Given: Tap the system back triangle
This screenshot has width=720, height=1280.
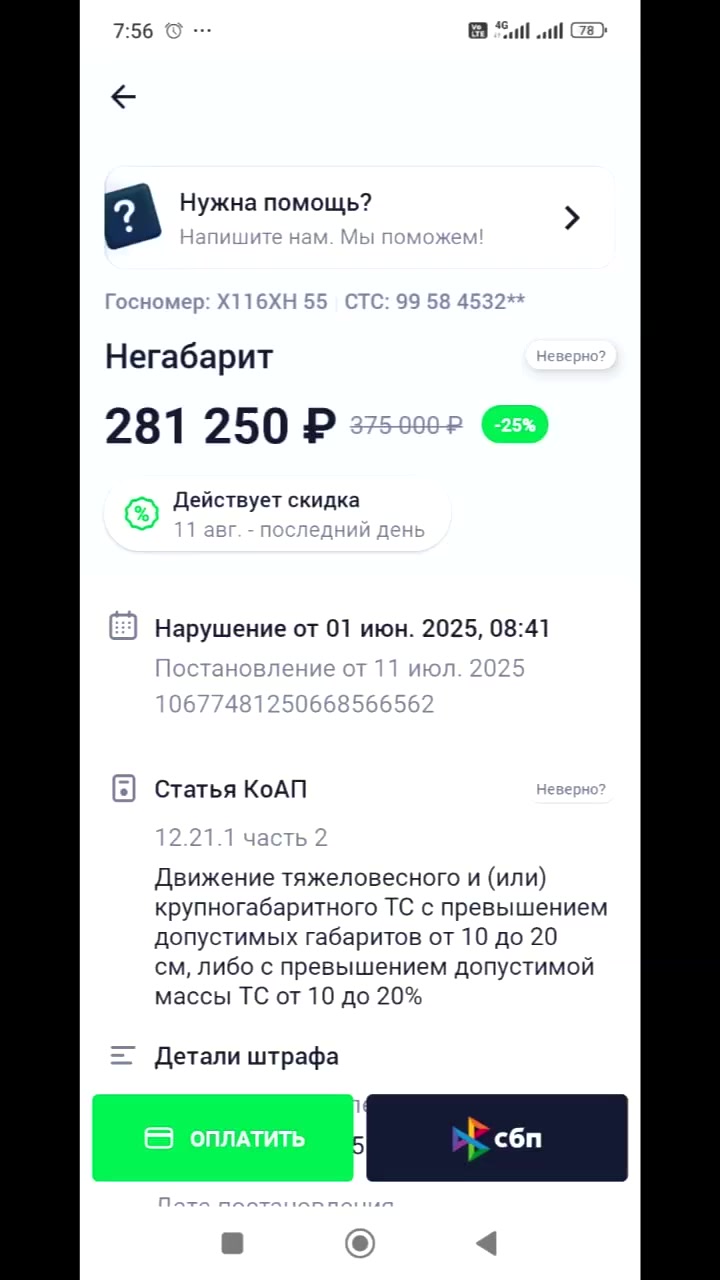Looking at the screenshot, I should click(486, 1243).
